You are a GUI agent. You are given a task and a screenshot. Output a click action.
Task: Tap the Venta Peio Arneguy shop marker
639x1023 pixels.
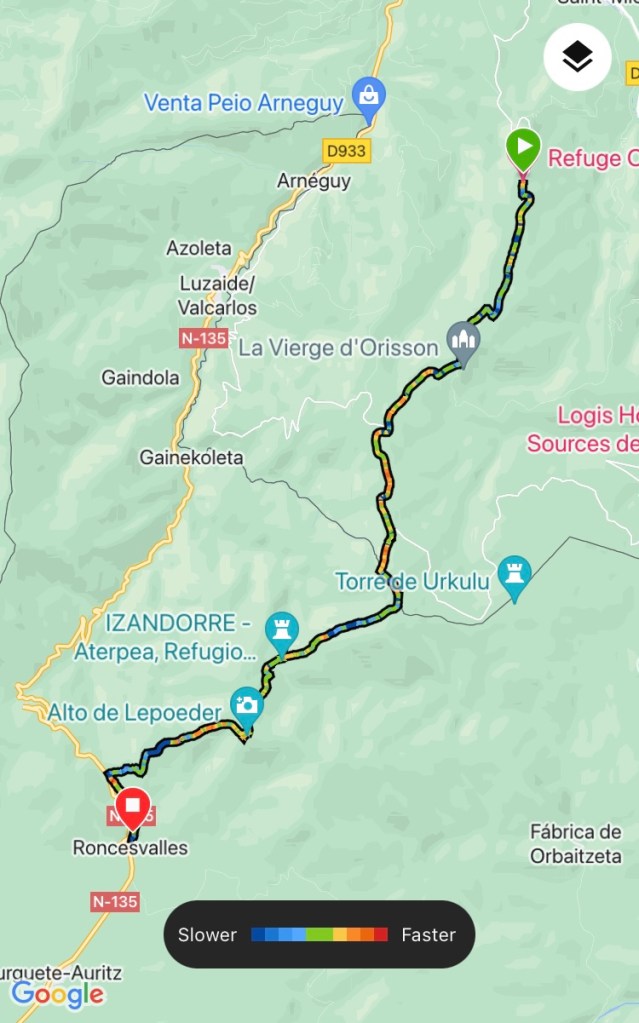[369, 98]
